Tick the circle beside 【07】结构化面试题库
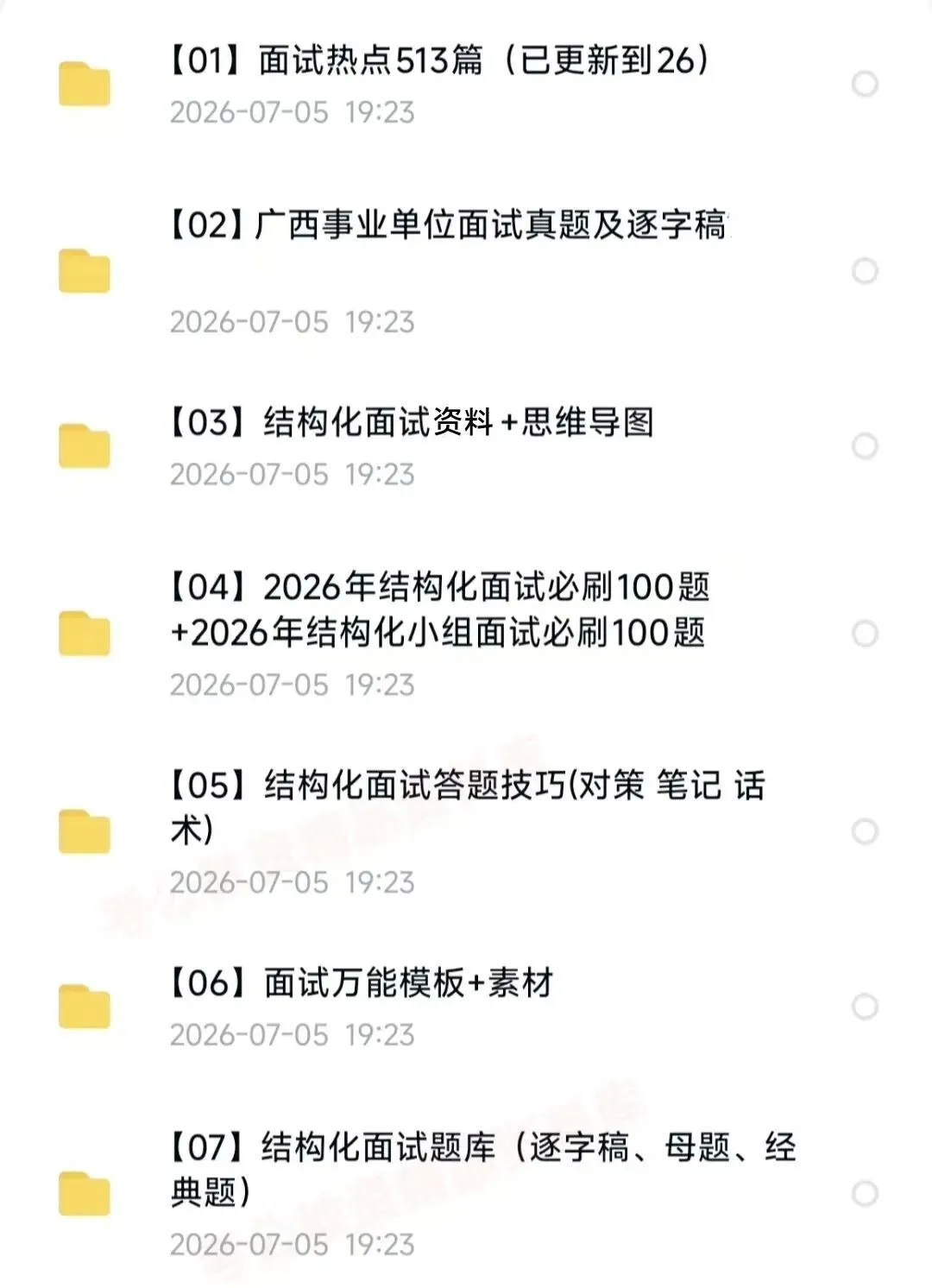 pos(865,1194)
